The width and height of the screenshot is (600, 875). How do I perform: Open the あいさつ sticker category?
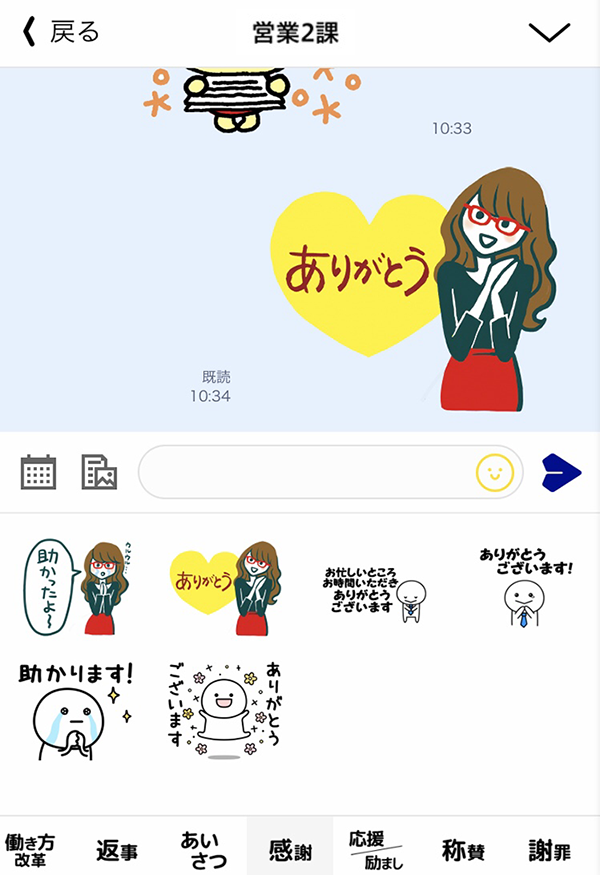coord(203,850)
